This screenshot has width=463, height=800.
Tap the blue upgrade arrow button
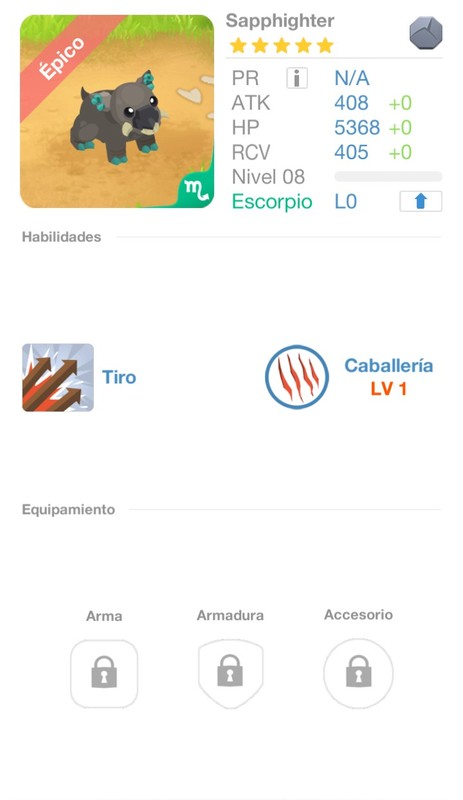421,201
